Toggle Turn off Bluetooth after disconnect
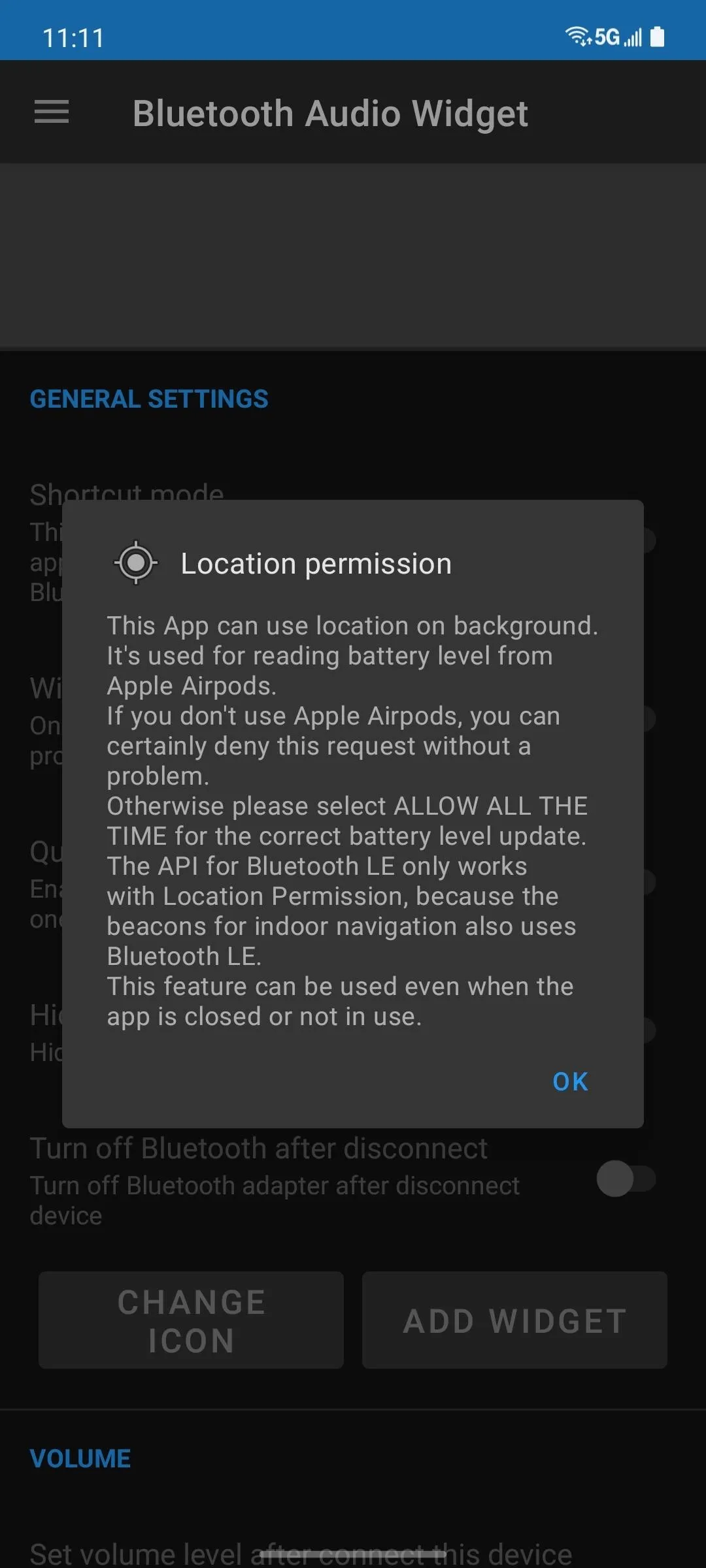The height and width of the screenshot is (1568, 706). (x=626, y=1179)
